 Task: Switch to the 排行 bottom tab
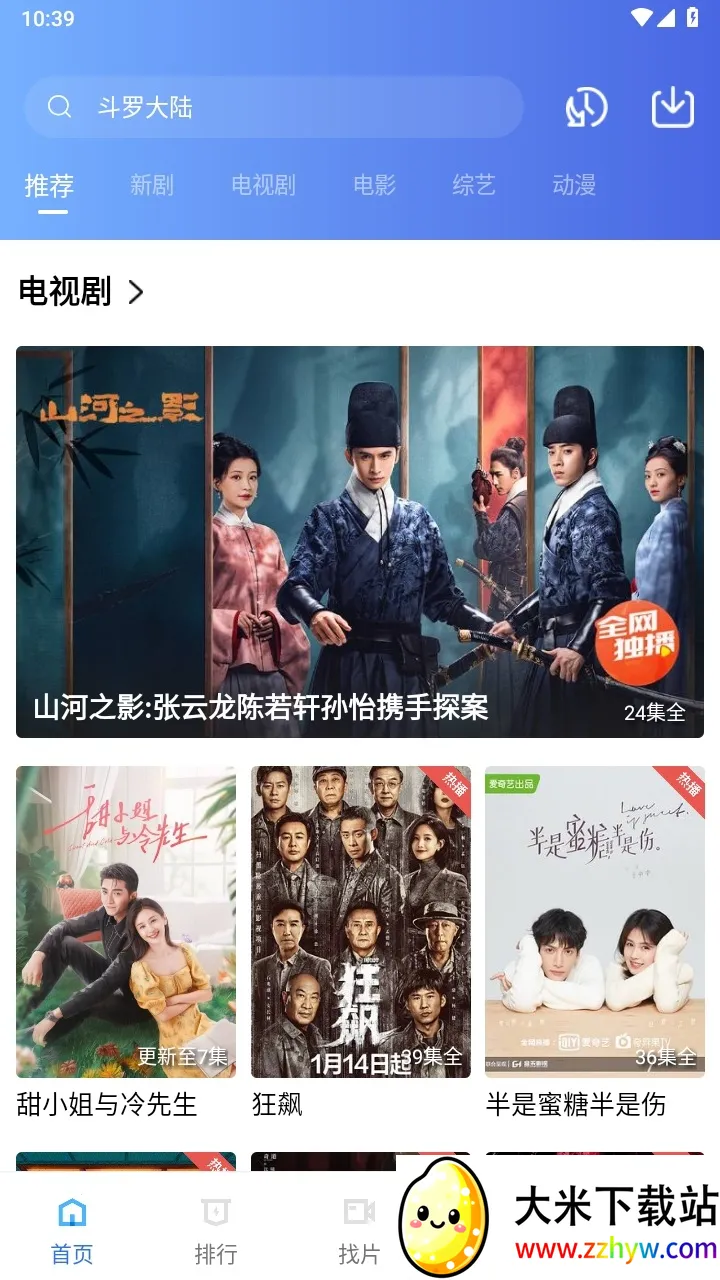coord(216,1230)
